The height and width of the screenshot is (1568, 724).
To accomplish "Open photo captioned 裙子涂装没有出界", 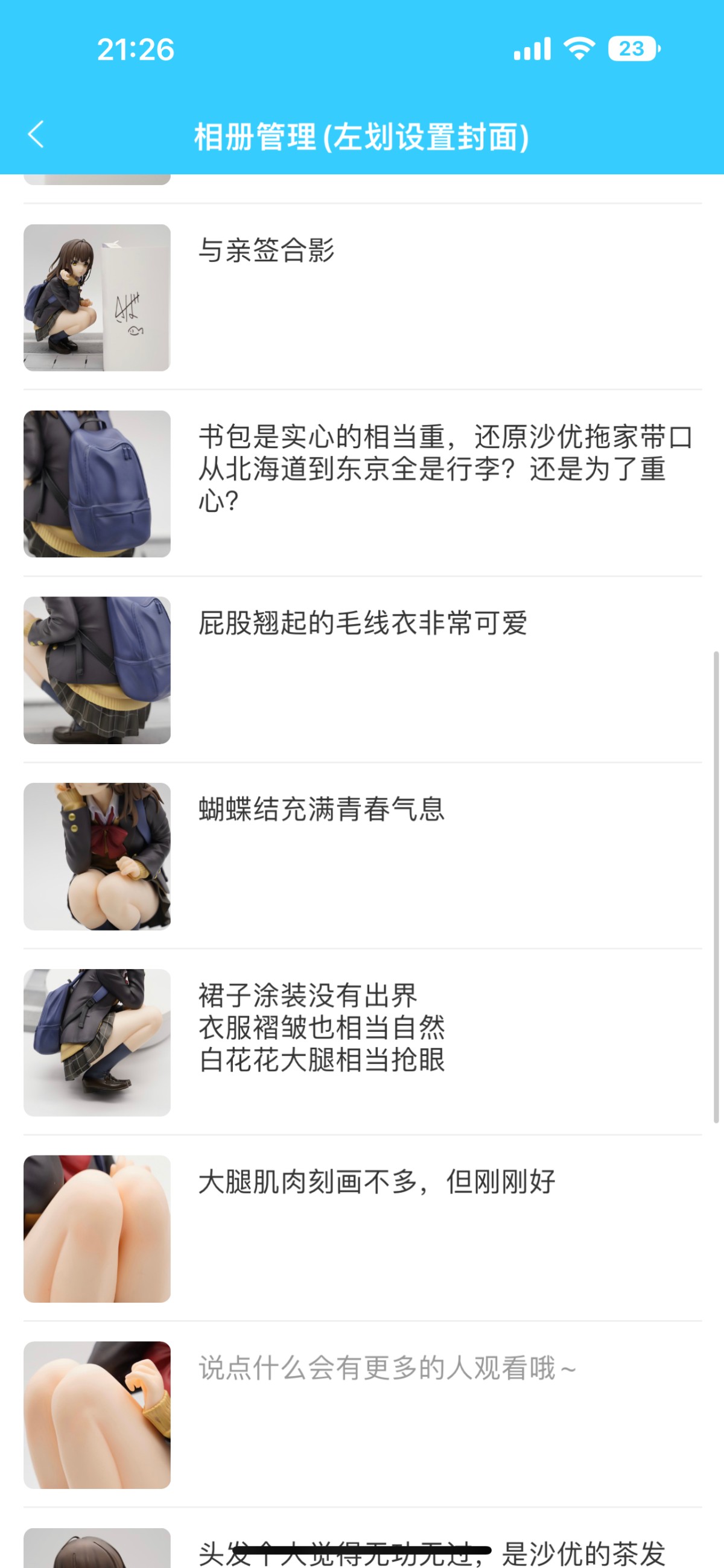I will point(97,1043).
